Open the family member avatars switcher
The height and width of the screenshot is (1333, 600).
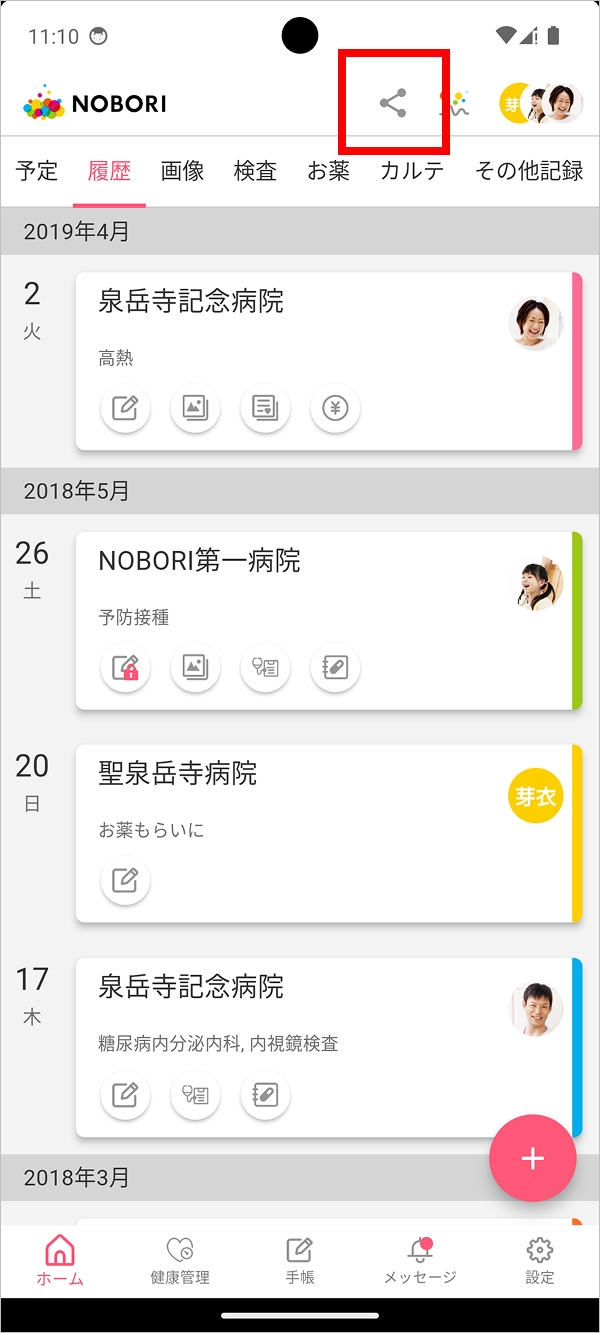click(x=541, y=103)
